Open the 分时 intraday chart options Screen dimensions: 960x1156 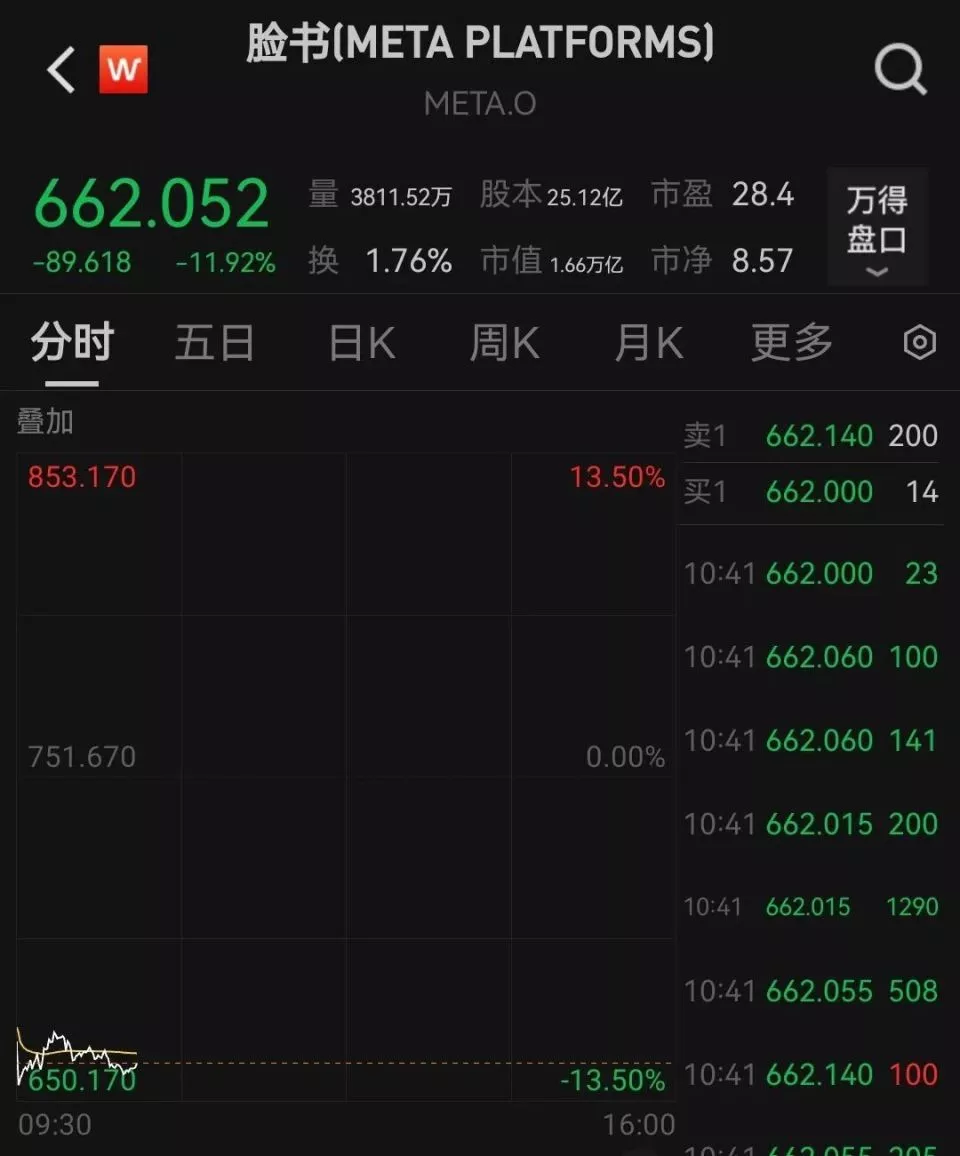click(70, 342)
